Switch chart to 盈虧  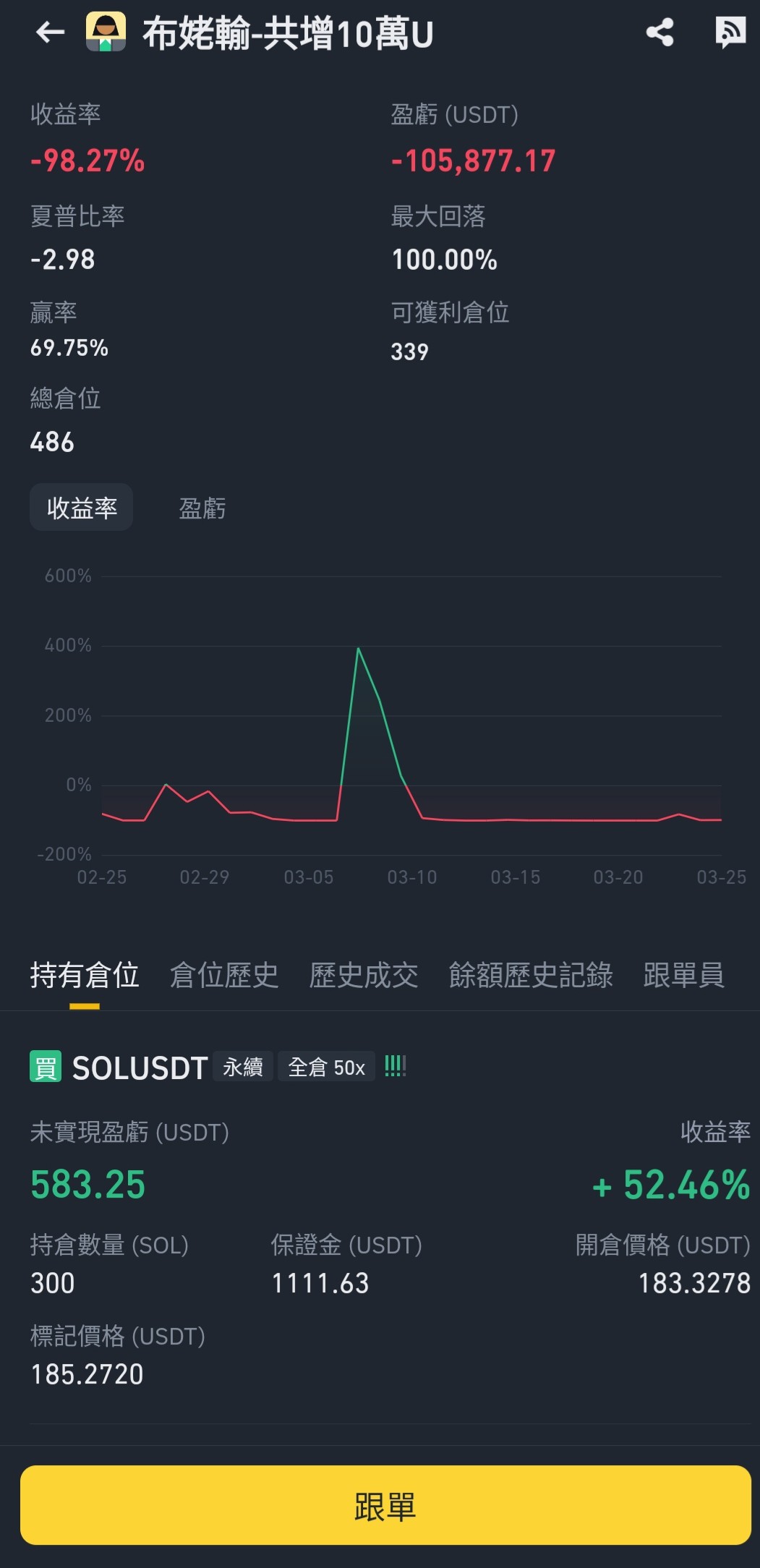202,508
